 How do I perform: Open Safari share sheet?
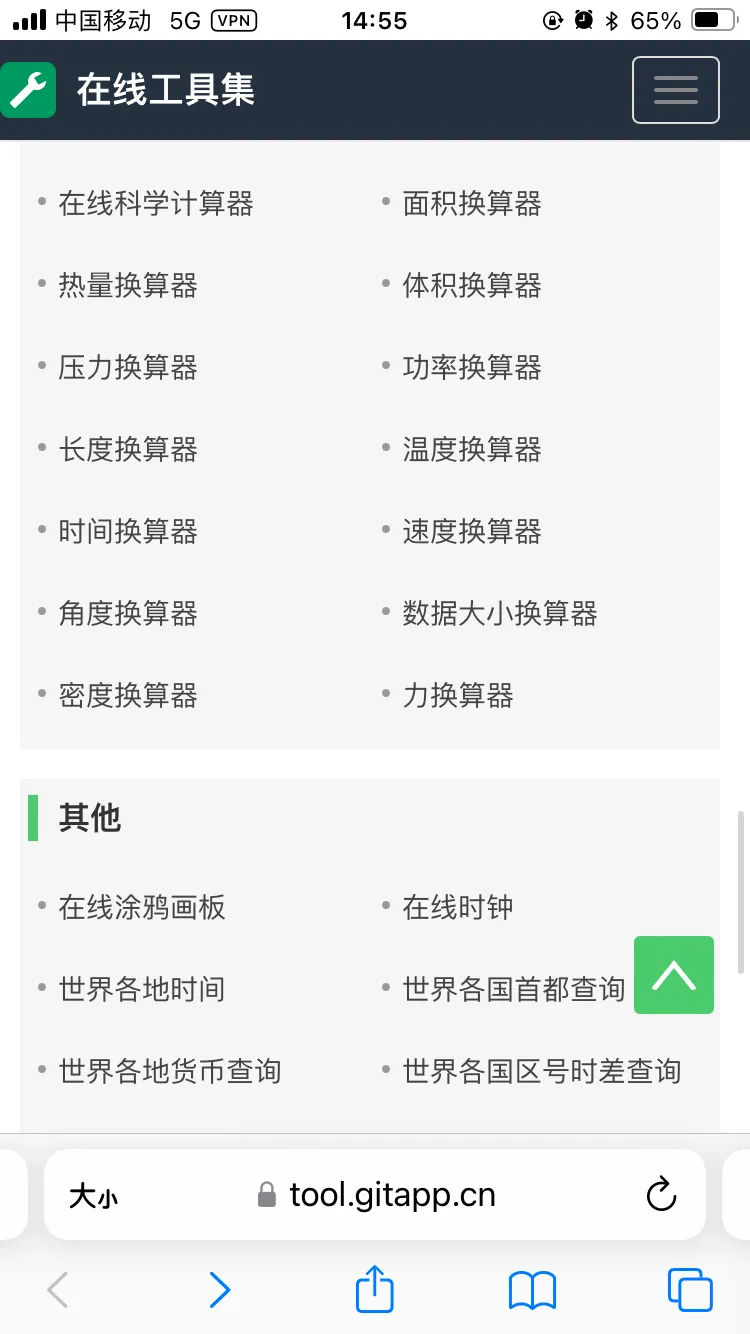click(375, 1290)
